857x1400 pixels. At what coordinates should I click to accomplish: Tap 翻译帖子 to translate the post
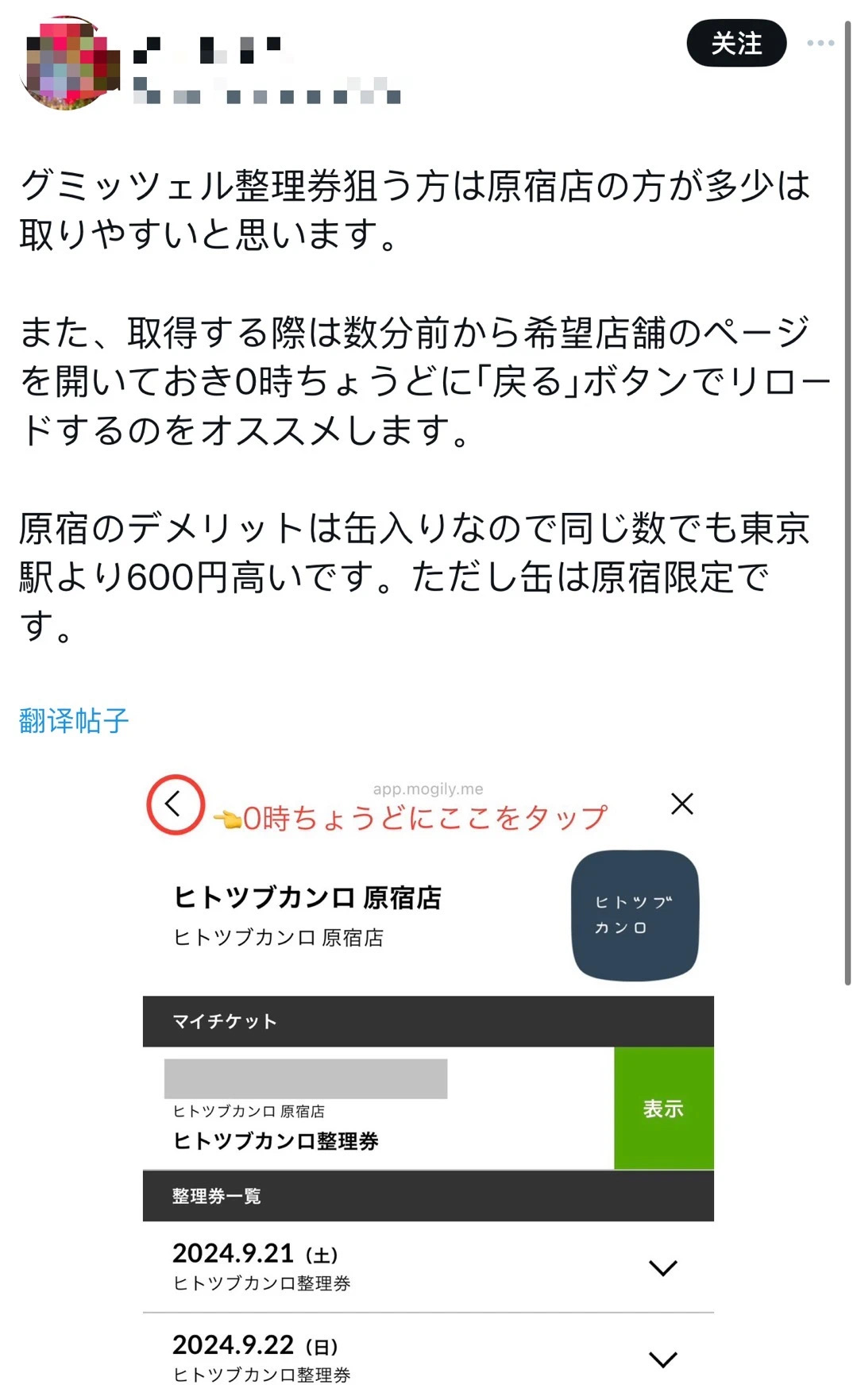(73, 720)
